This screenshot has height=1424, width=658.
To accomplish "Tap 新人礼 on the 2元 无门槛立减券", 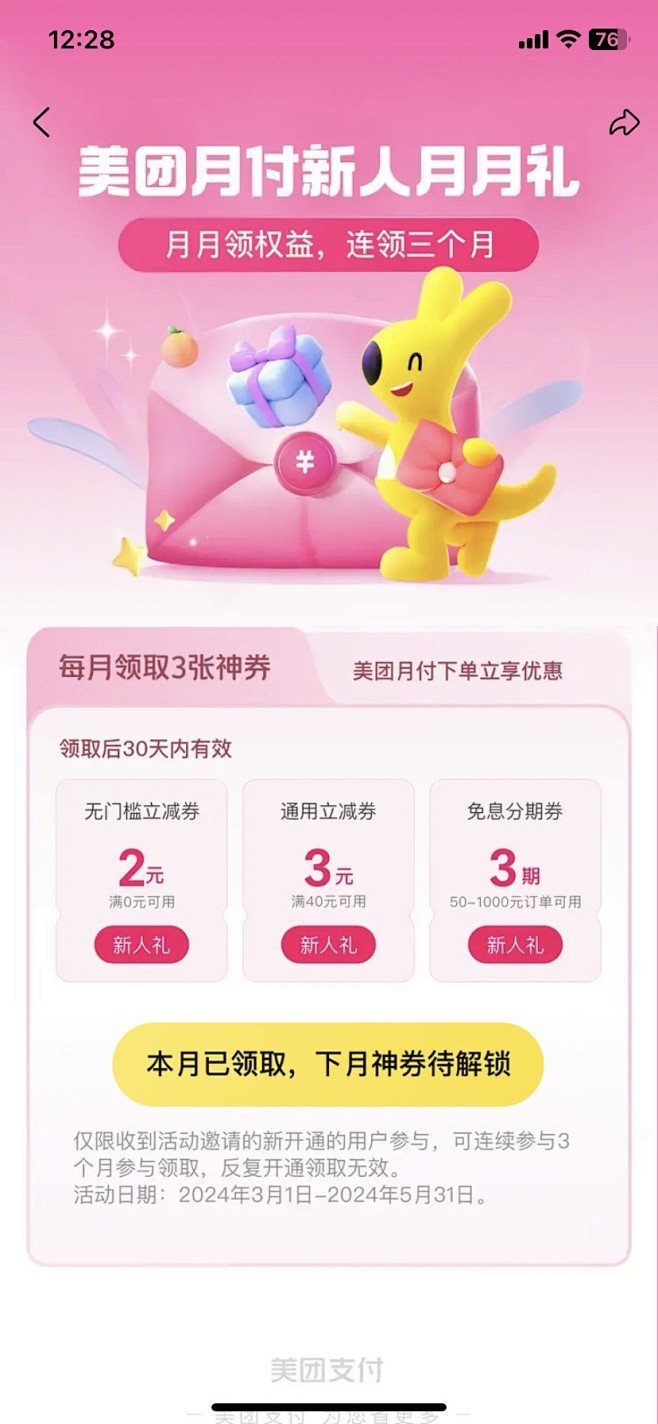I will (141, 945).
